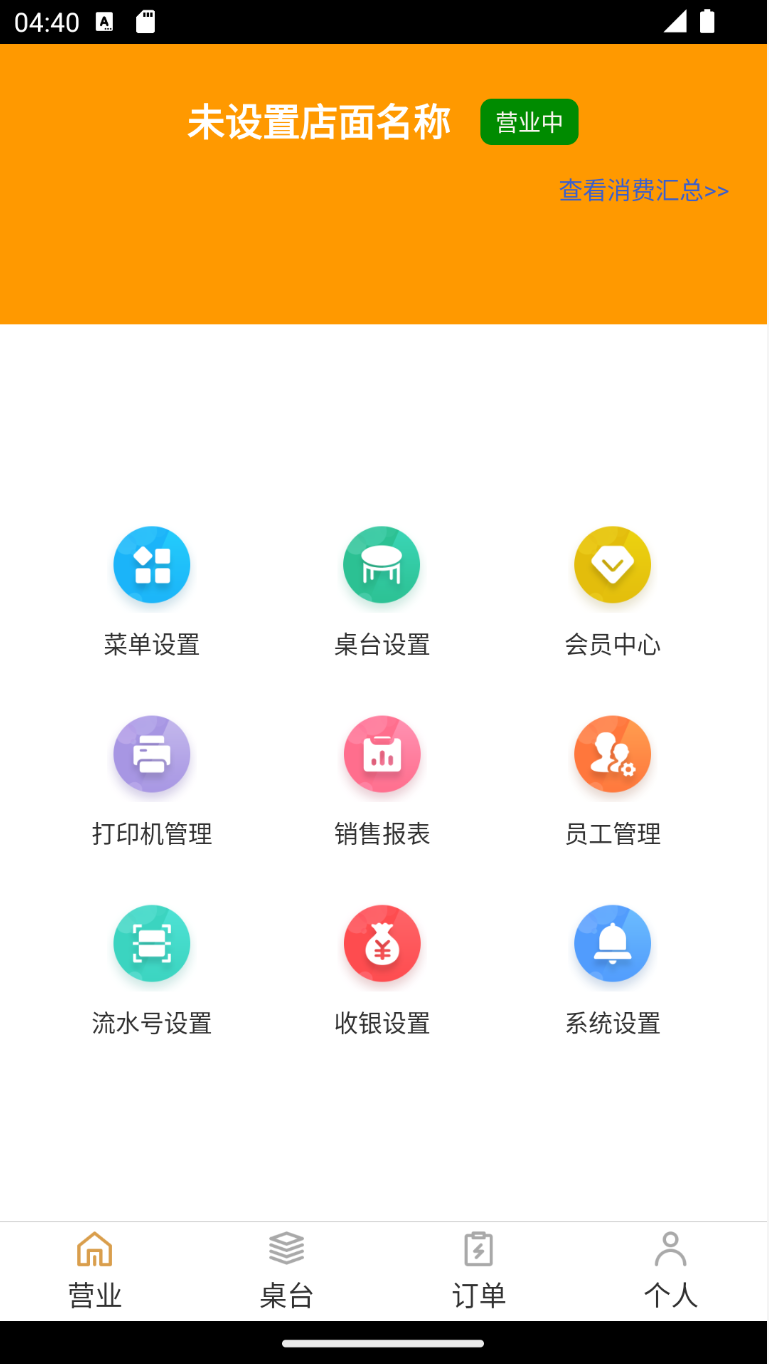Open 打印机管理 printer management
Image resolution: width=769 pixels, height=1364 pixels.
[152, 754]
